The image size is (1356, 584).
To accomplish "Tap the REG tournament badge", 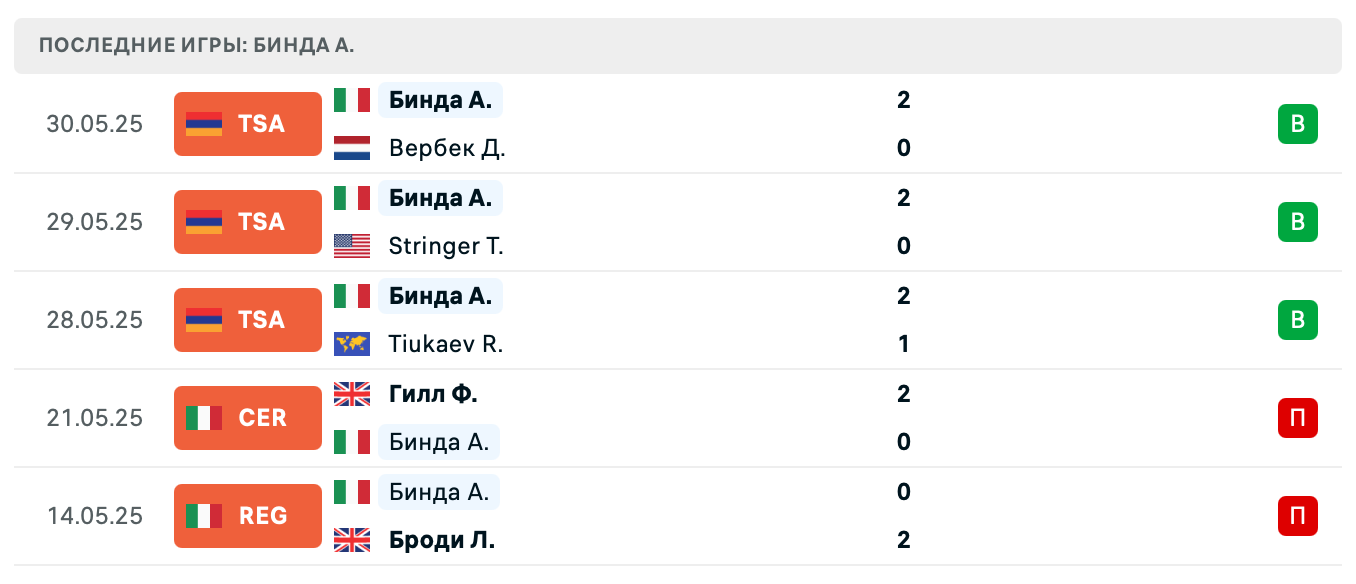I will (248, 516).
